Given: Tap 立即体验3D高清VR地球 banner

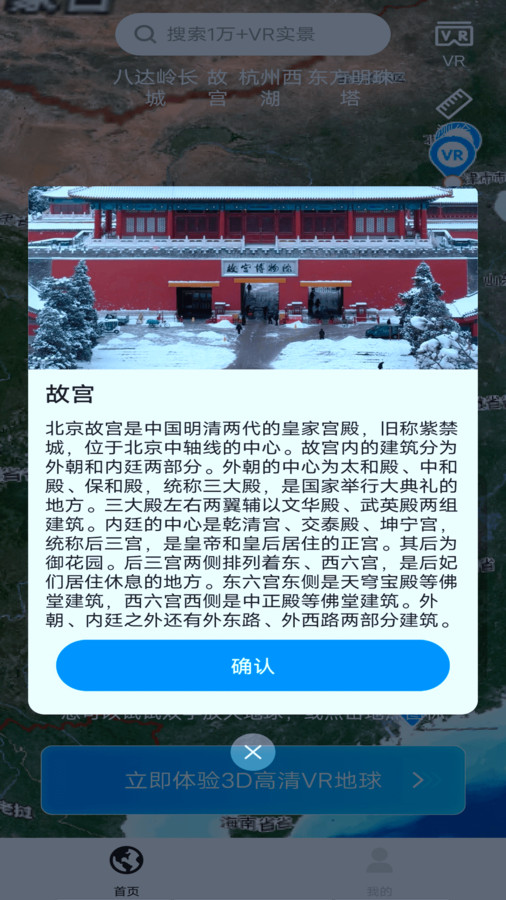Looking at the screenshot, I should [x=253, y=781].
